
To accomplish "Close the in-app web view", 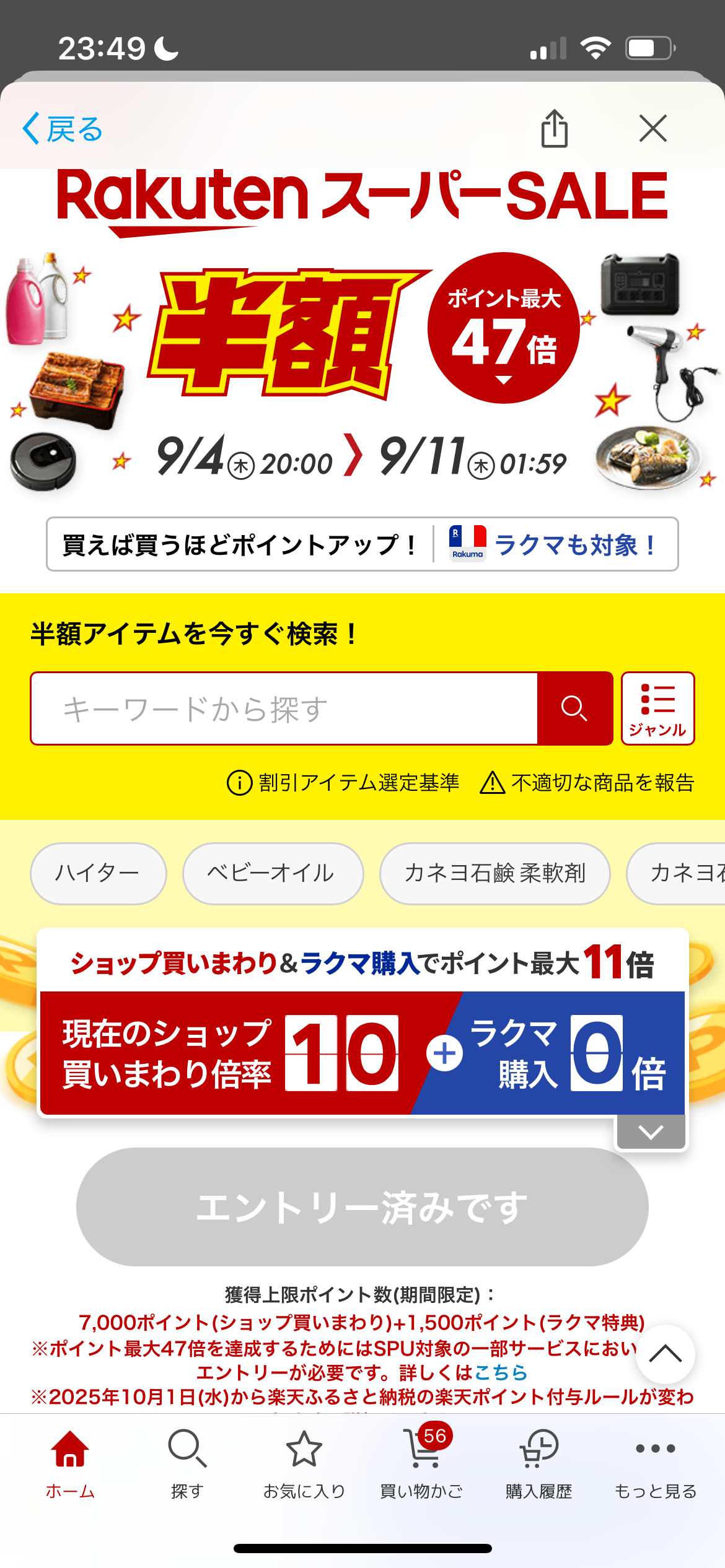I will click(652, 129).
